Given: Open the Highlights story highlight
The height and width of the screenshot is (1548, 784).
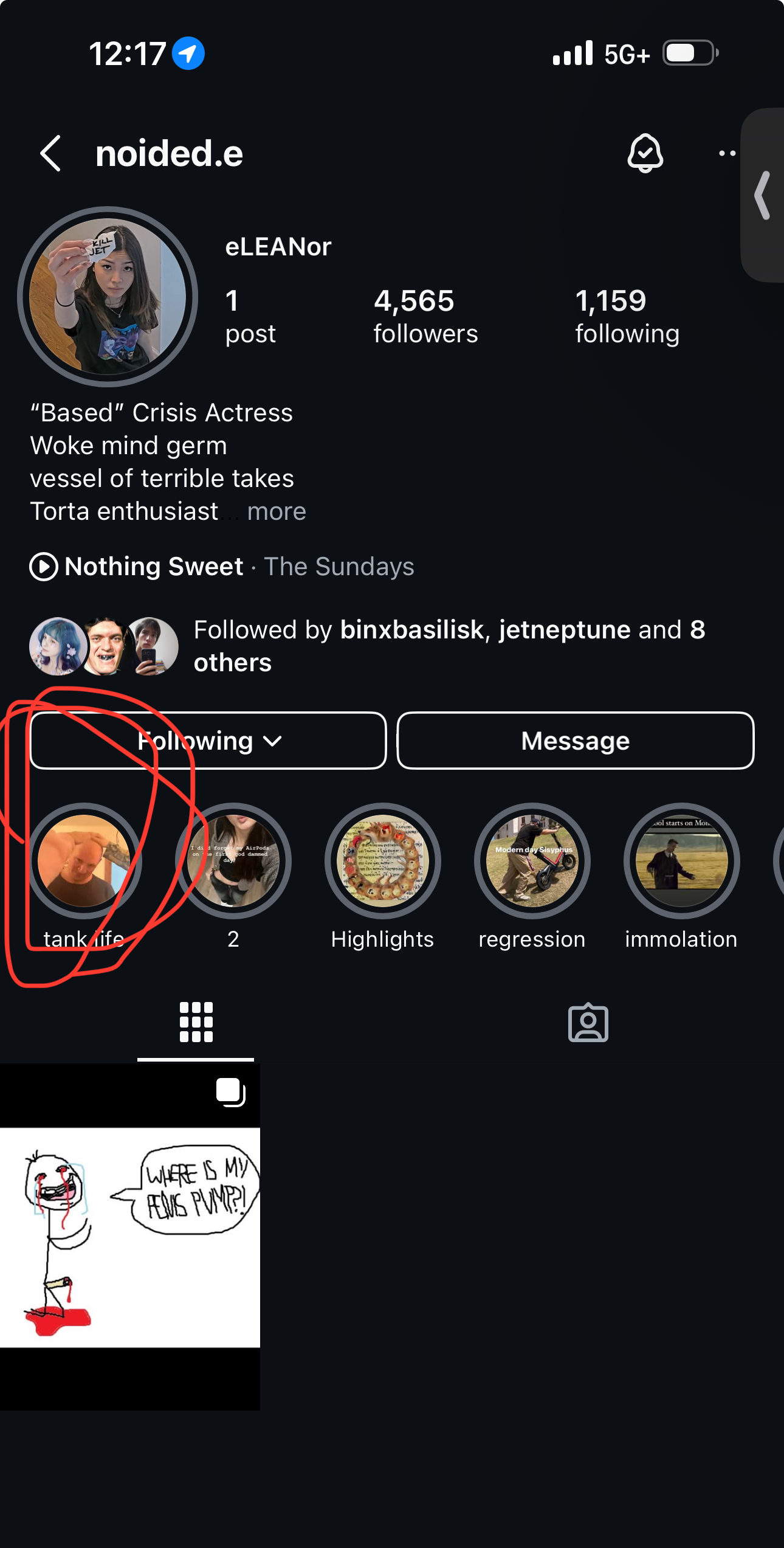Looking at the screenshot, I should [x=383, y=876].
